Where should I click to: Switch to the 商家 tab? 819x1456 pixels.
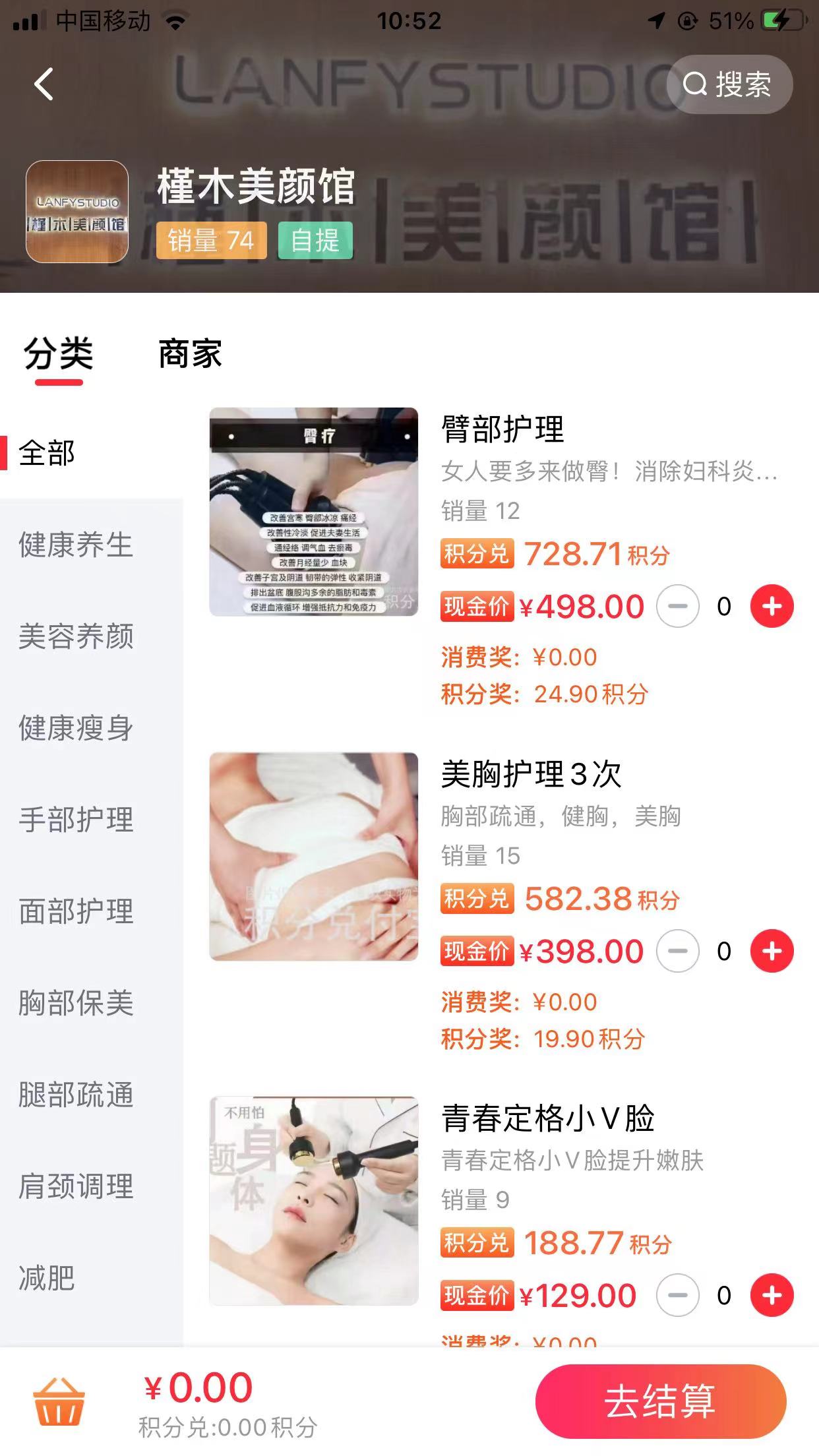point(190,354)
